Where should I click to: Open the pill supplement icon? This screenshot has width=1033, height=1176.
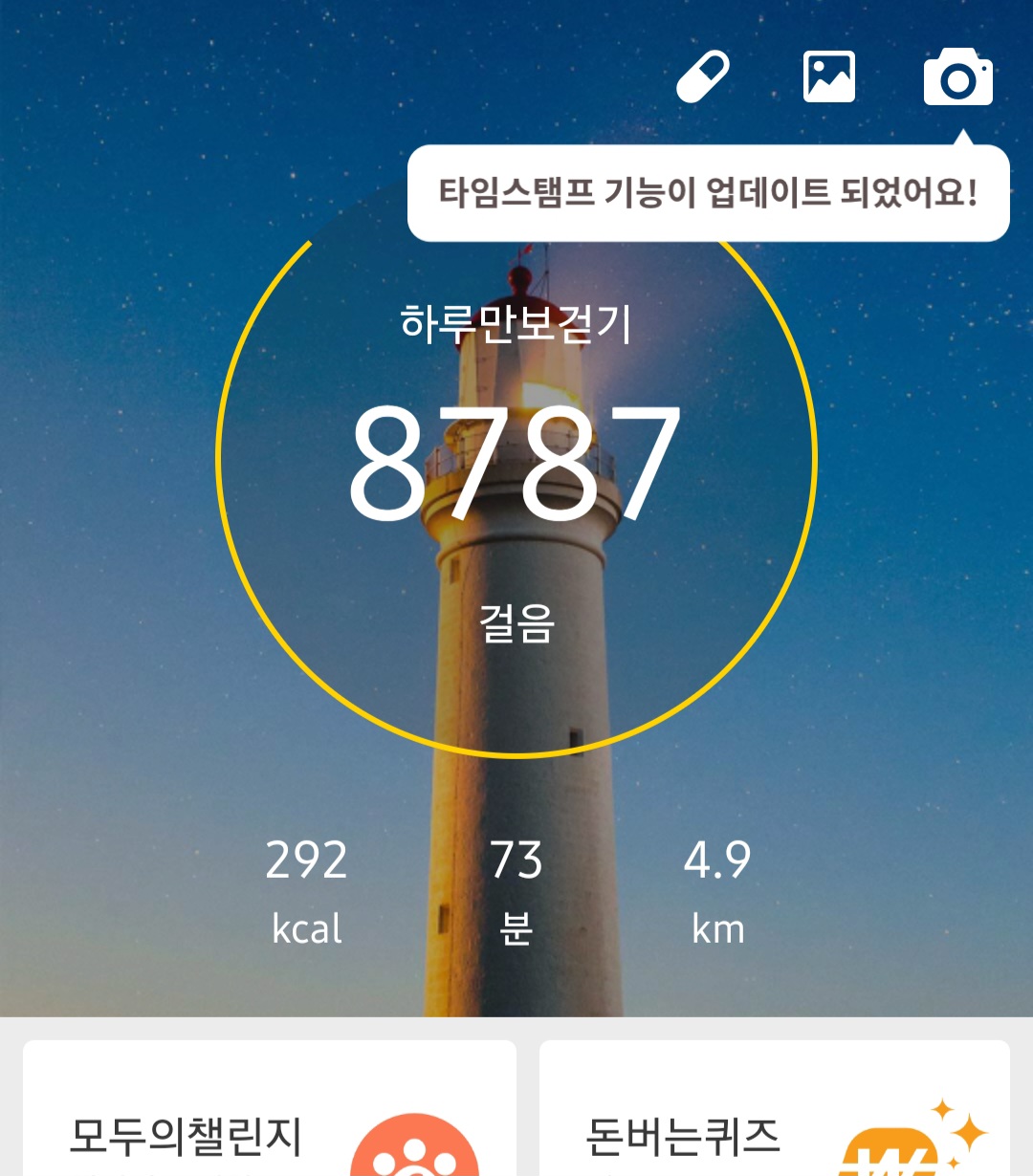(x=703, y=77)
